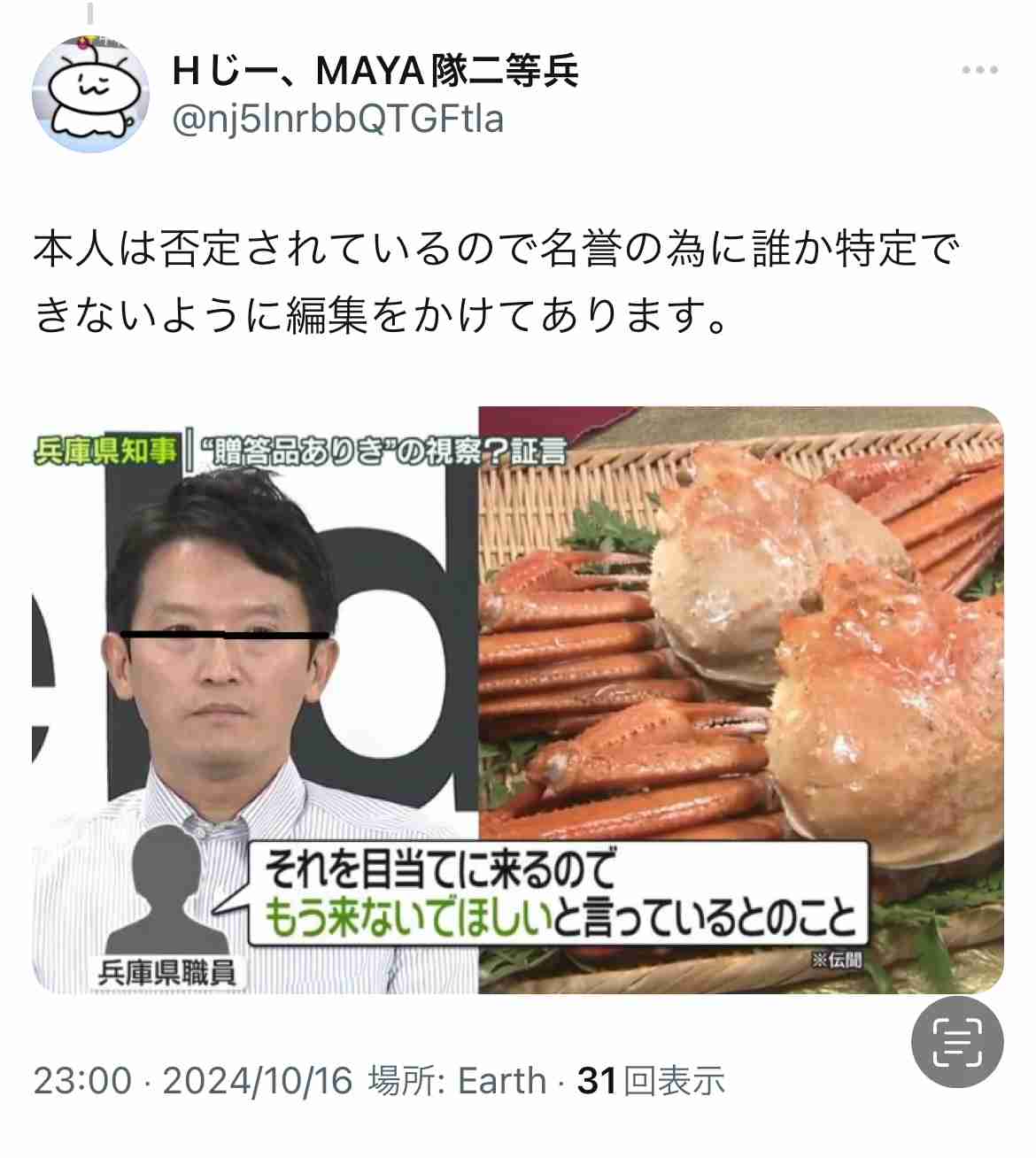Open the attached crab news image

[517, 699]
